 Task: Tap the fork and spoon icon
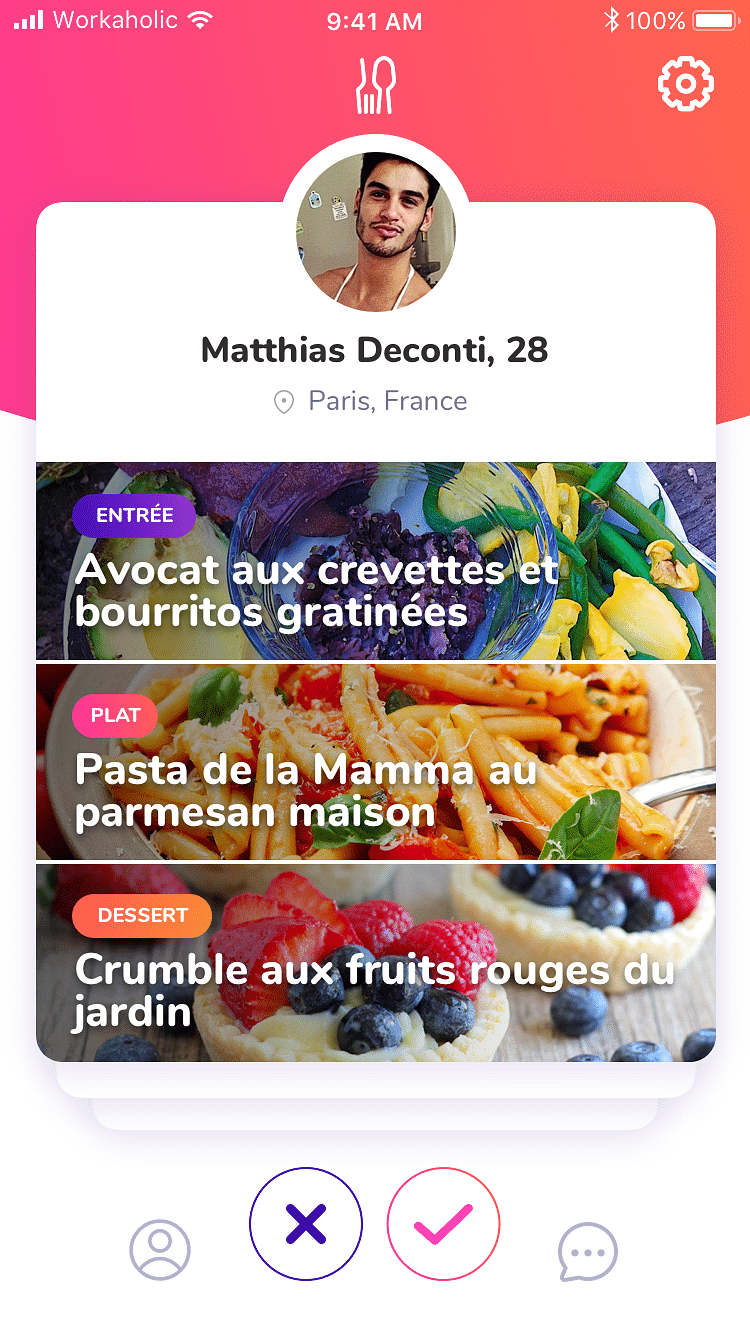(x=376, y=85)
